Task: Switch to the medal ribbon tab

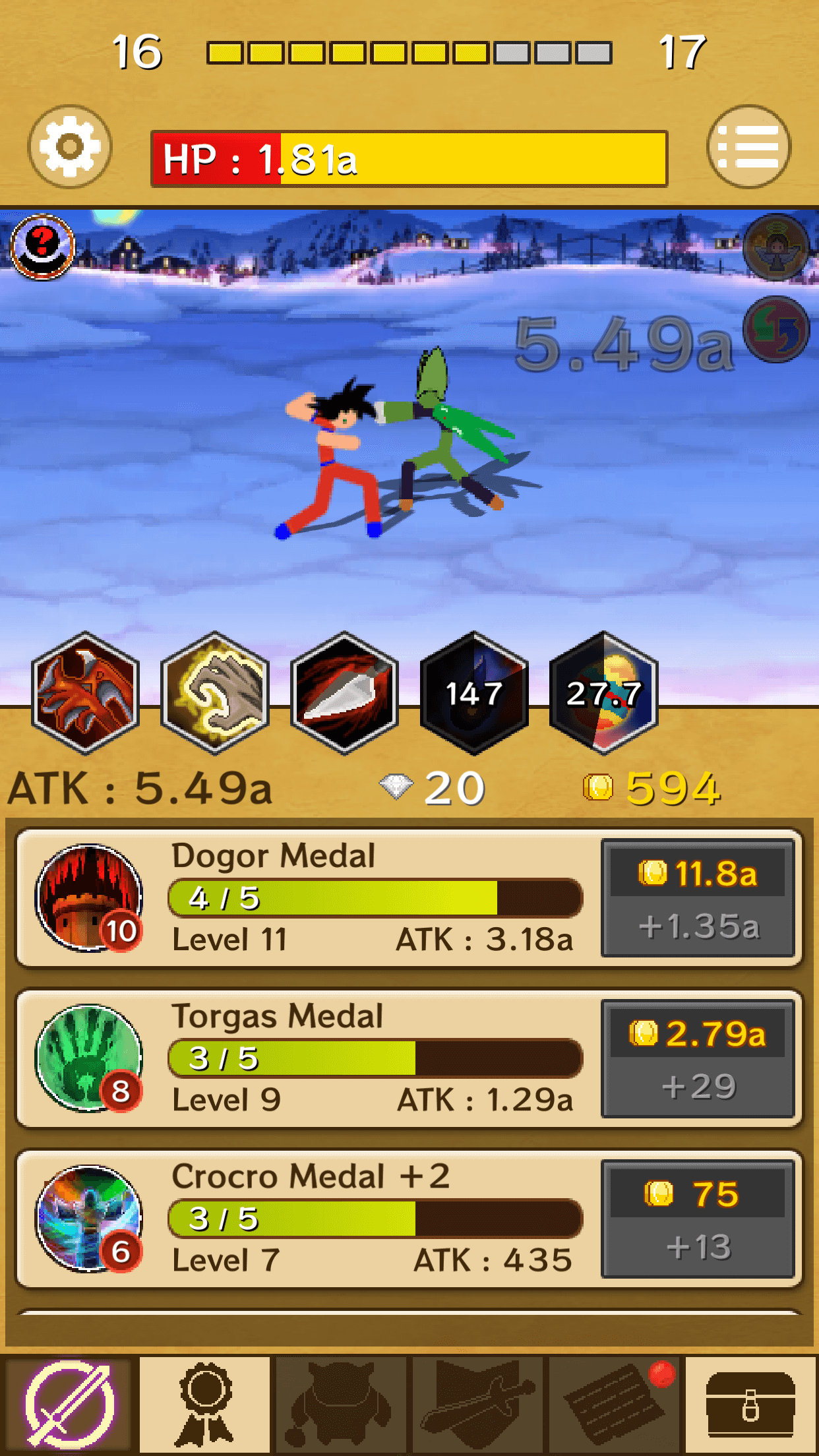Action: (205, 1405)
